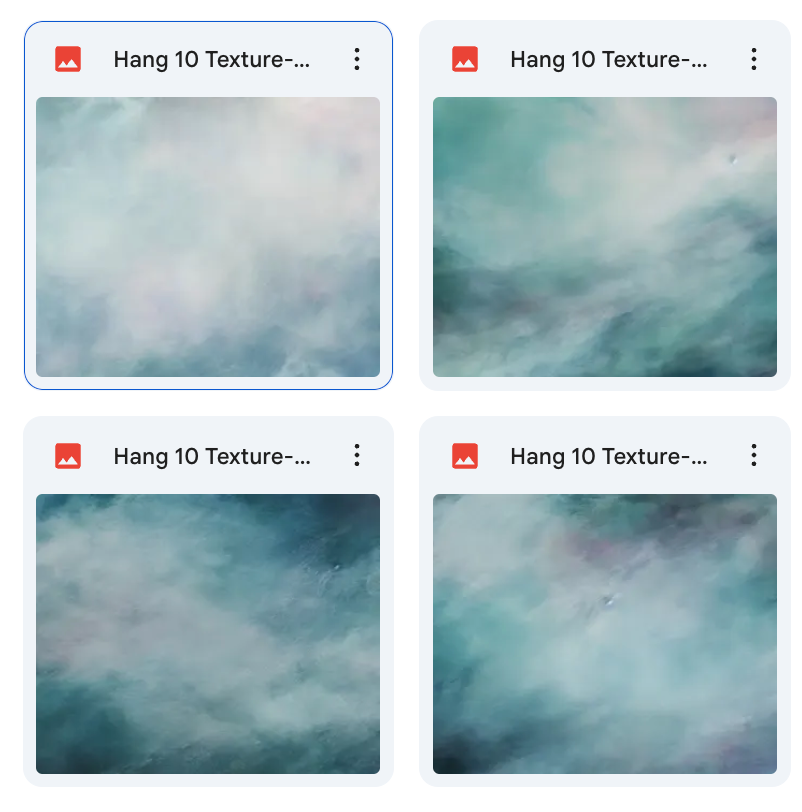Image resolution: width=802 pixels, height=812 pixels.
Task: Show more actions for the light green-teal texture file
Action: (754, 59)
